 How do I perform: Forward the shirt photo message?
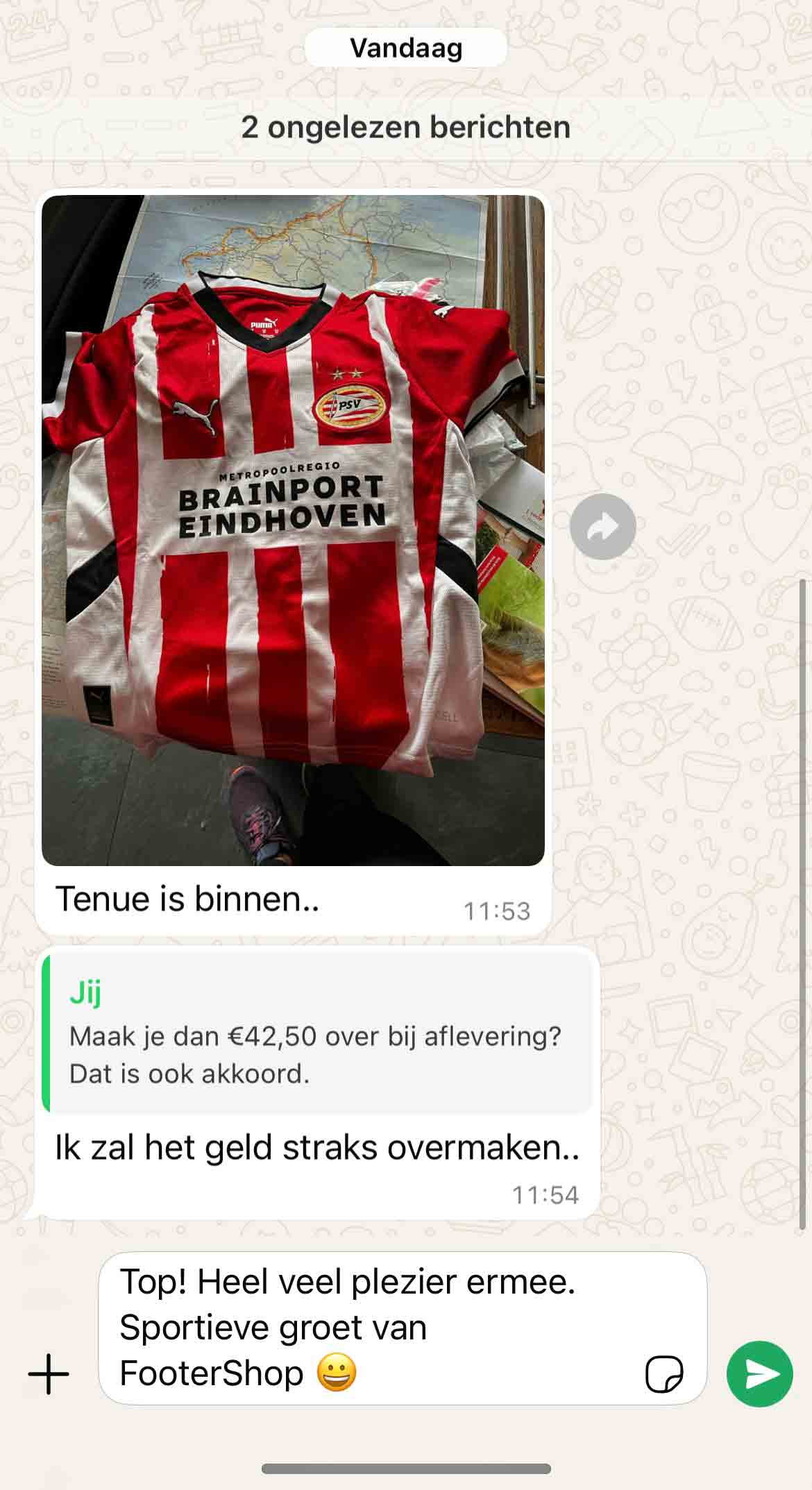pyautogui.click(x=602, y=527)
